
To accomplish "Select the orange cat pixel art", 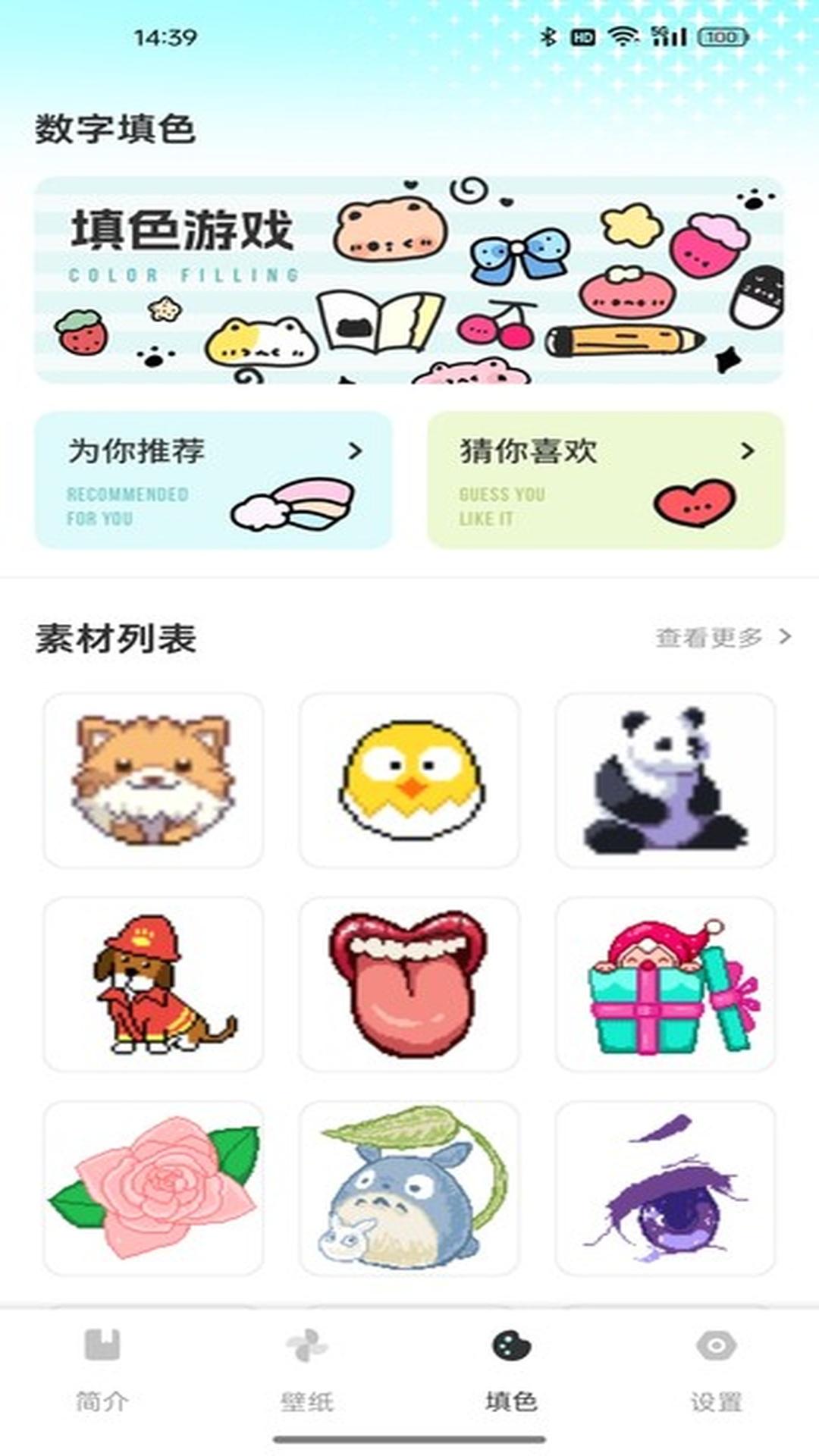I will coord(153,780).
